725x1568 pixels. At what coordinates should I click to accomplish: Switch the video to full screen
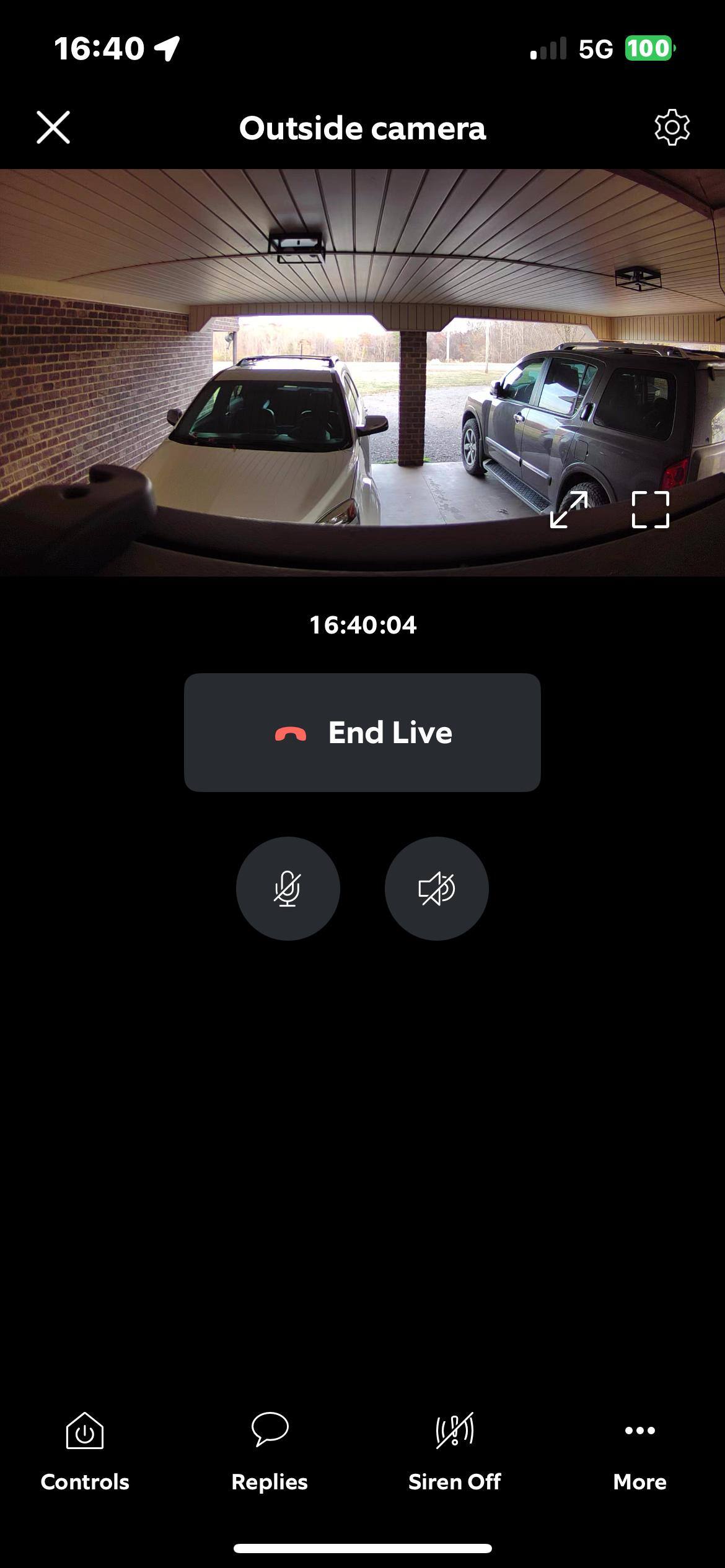[x=650, y=510]
